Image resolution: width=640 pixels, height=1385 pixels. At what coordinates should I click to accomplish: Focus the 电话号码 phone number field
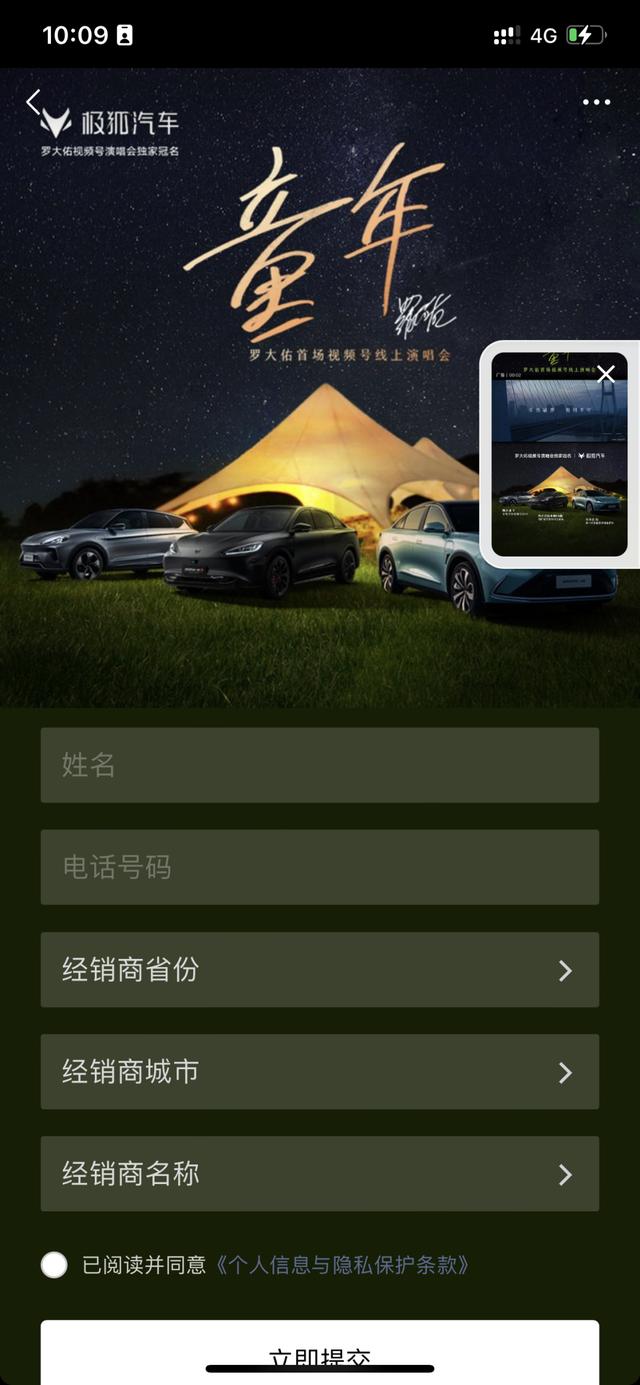[x=319, y=867]
